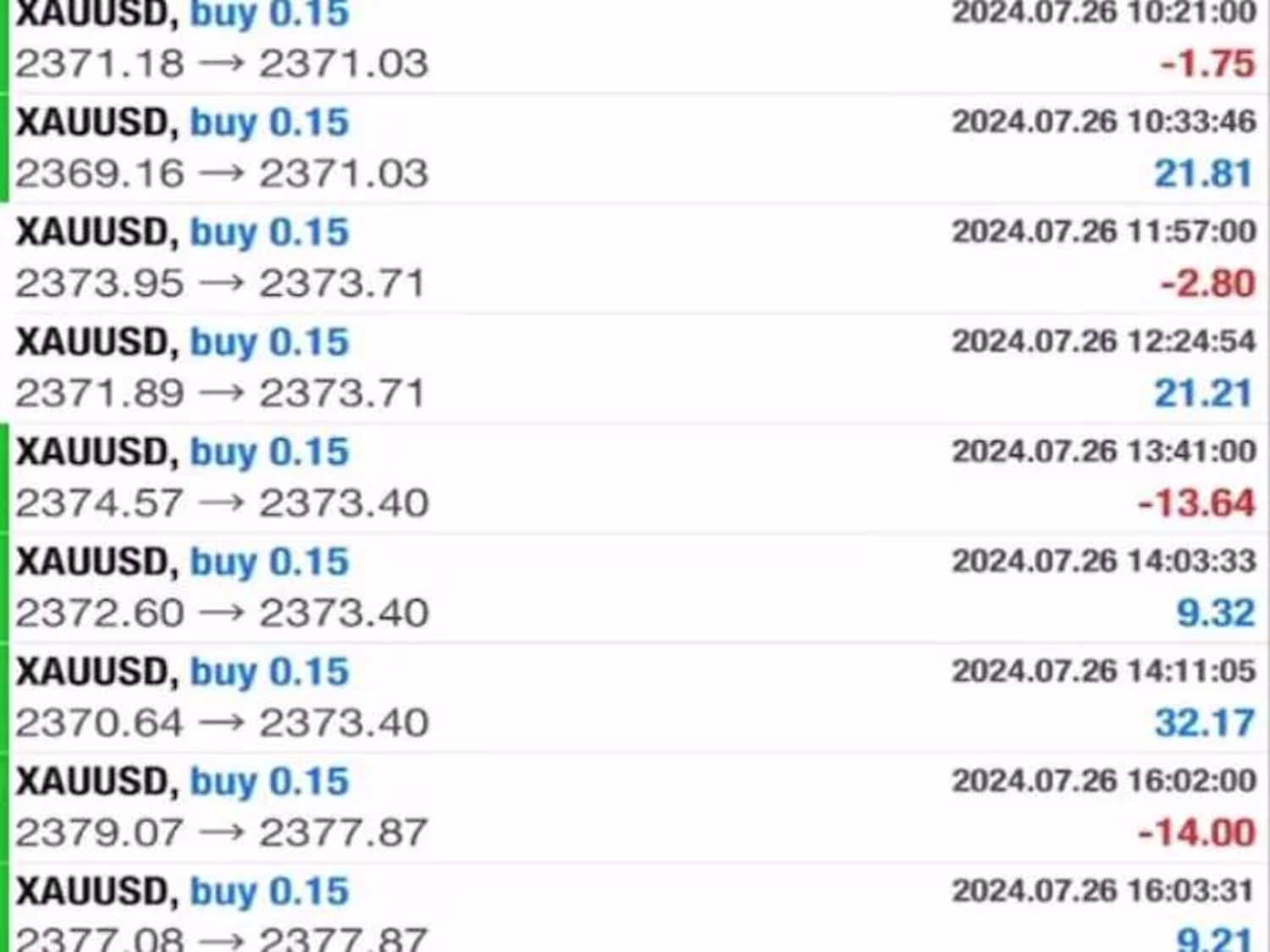Open the XAUUSD trade closed at 10:33:46
The height and width of the screenshot is (952, 1270).
(635, 148)
